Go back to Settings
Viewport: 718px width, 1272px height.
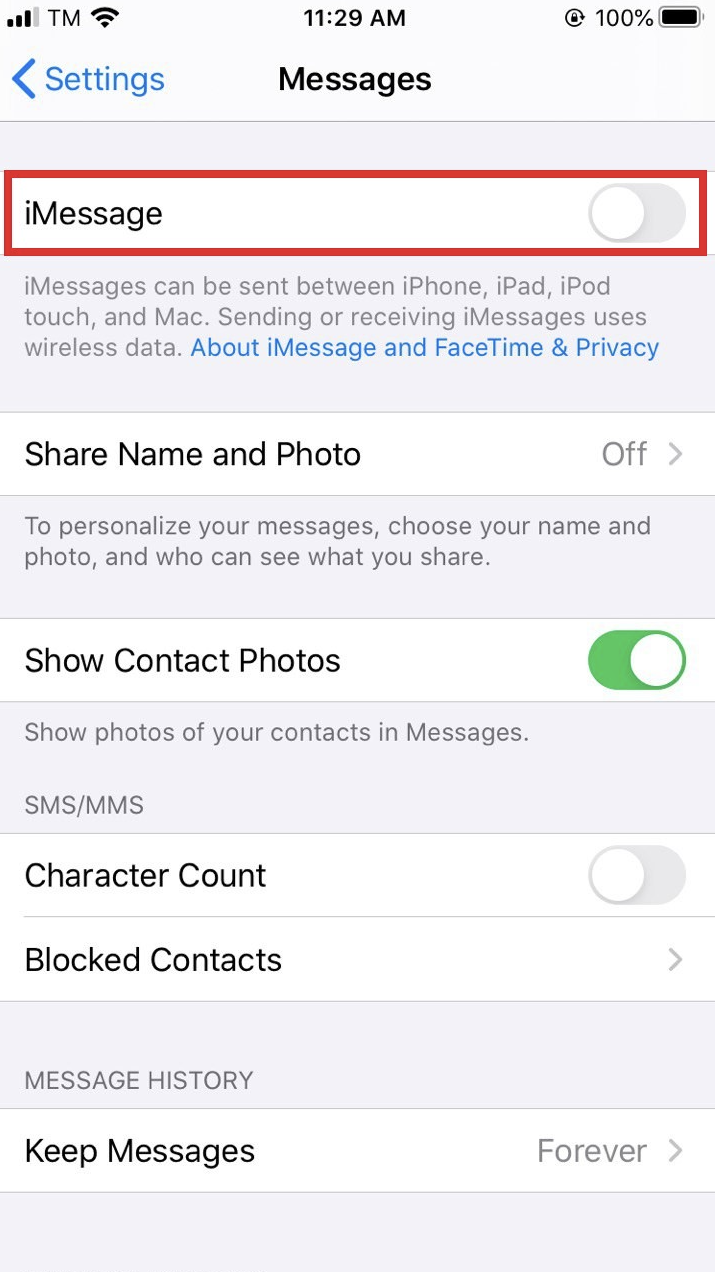pyautogui.click(x=88, y=79)
